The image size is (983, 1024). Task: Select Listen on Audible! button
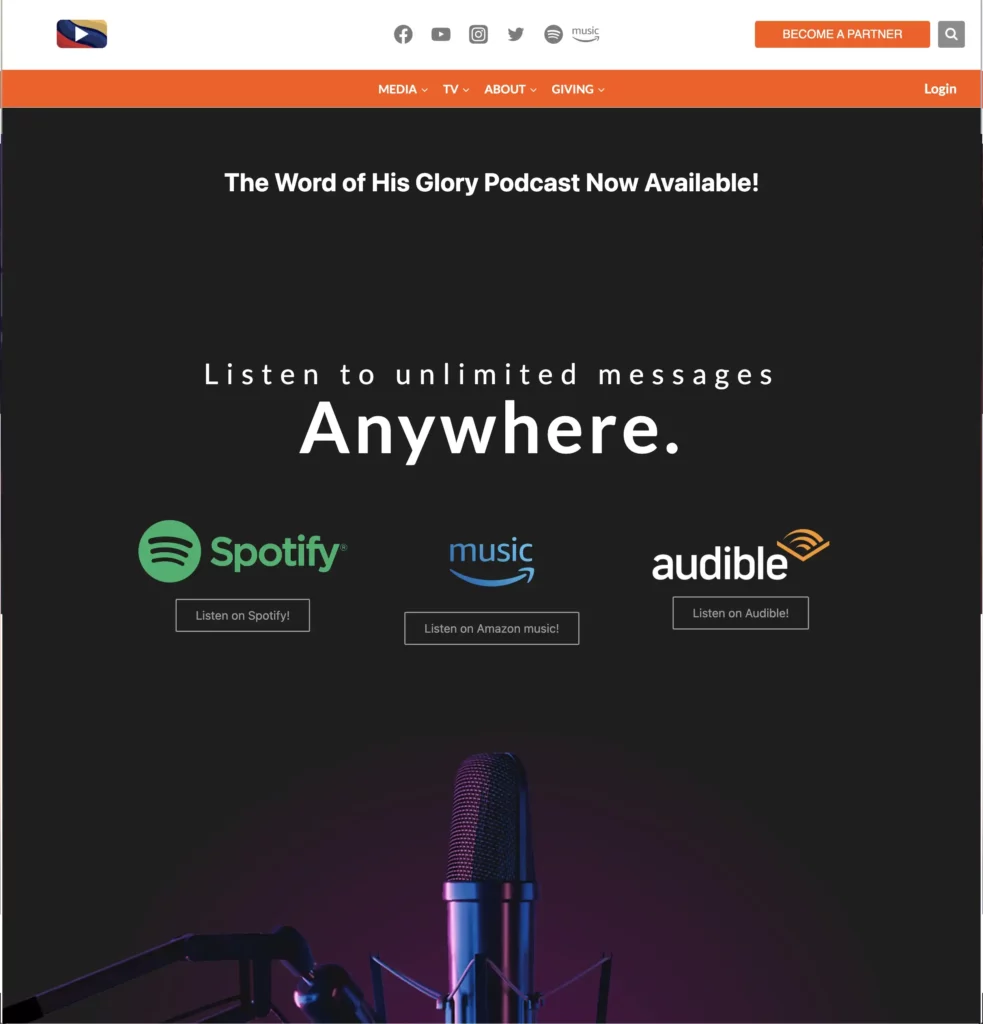click(740, 613)
